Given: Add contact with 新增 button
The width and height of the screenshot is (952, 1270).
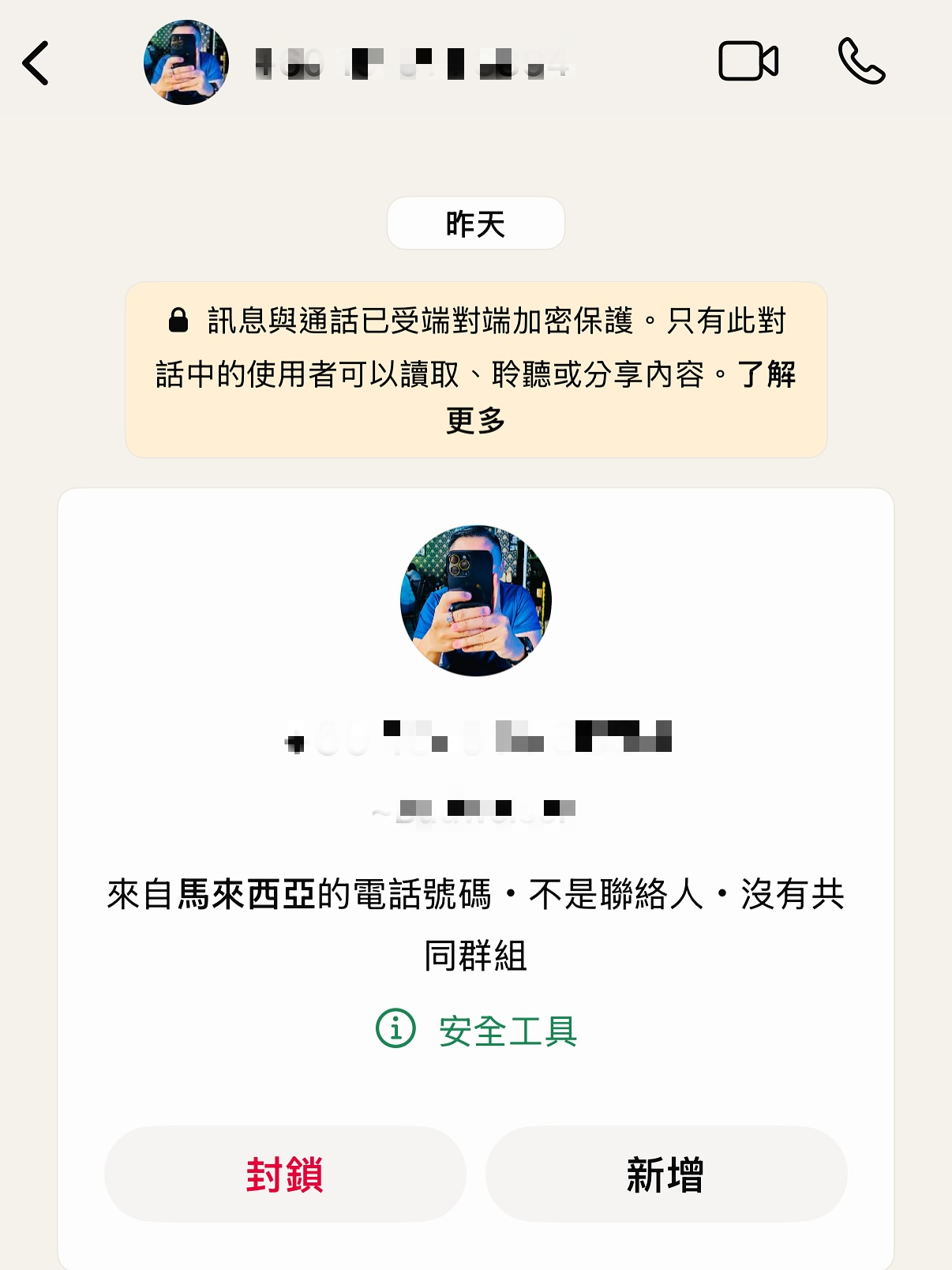Looking at the screenshot, I should coord(665,1174).
